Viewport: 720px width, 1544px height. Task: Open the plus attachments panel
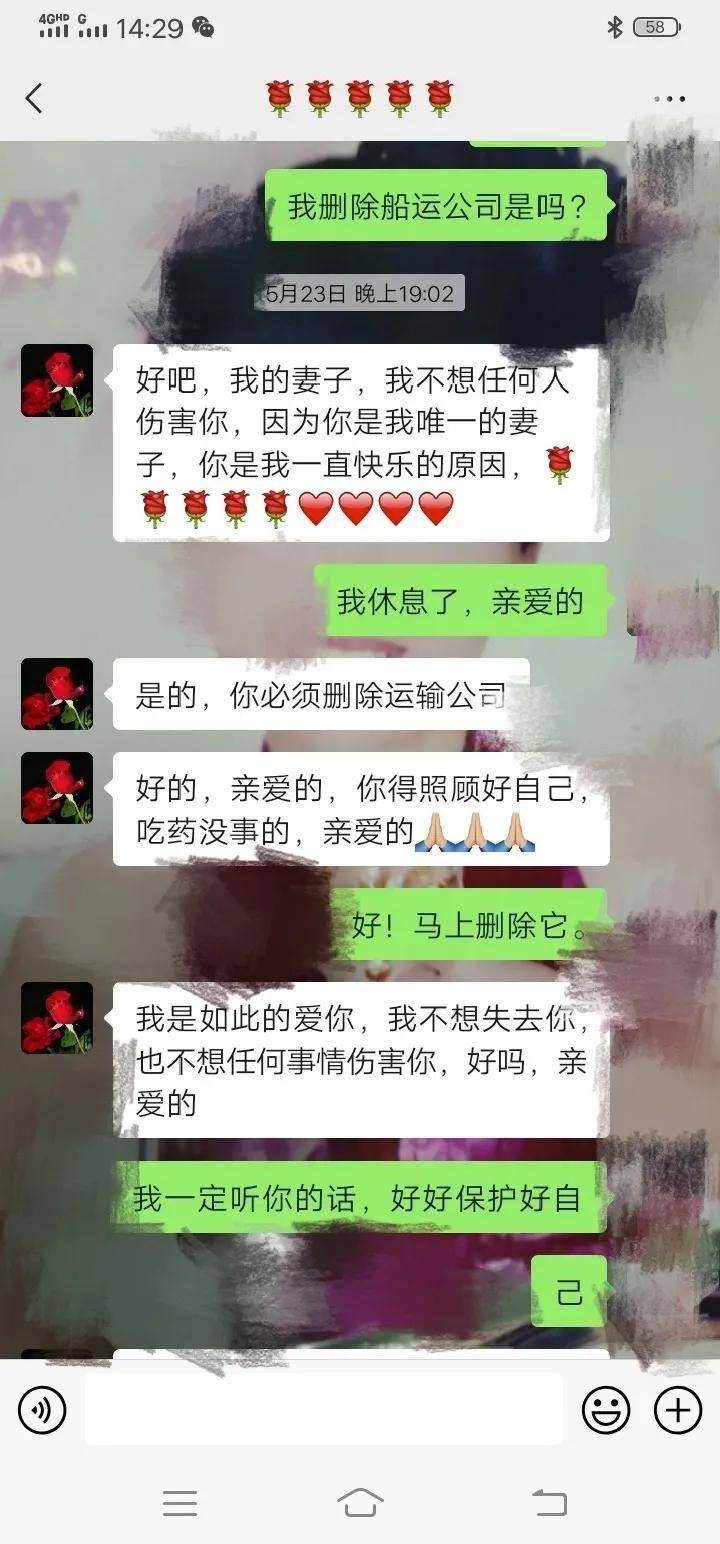click(678, 1410)
